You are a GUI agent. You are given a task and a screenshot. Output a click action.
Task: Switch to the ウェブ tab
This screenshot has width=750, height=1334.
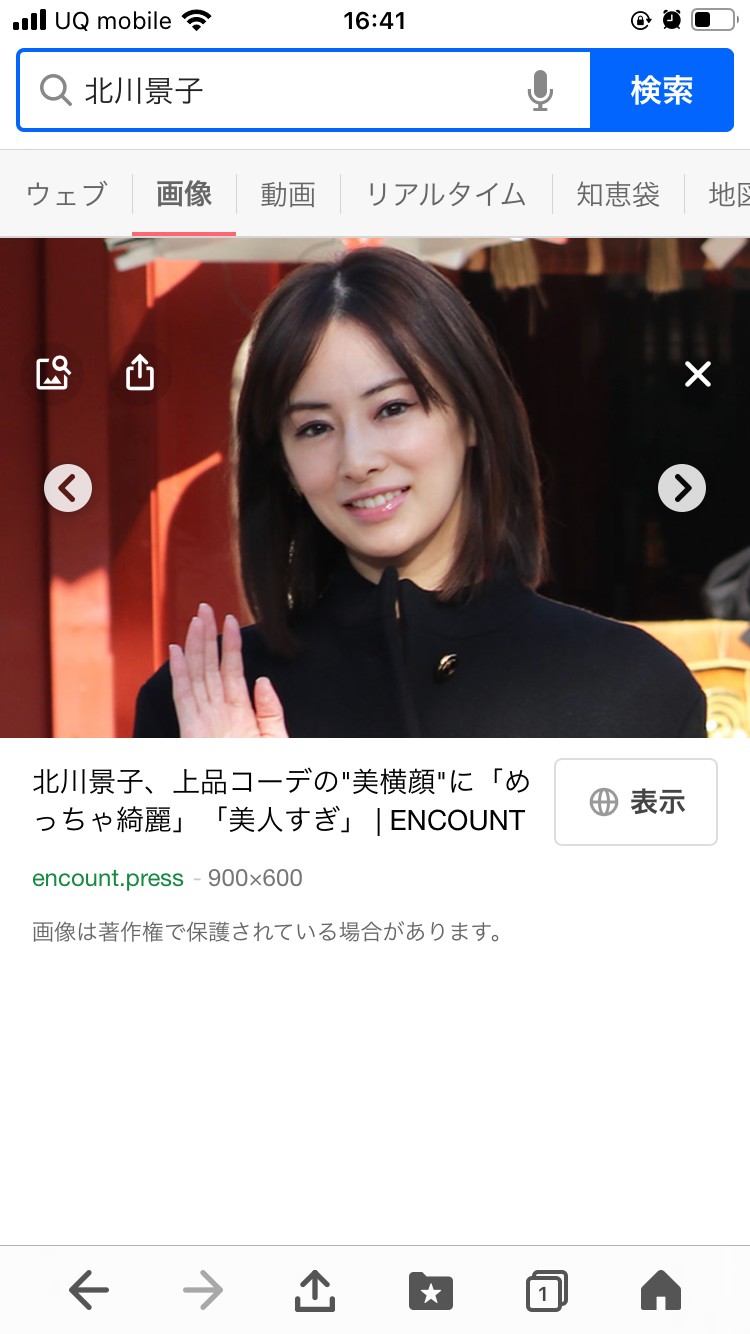[66, 194]
